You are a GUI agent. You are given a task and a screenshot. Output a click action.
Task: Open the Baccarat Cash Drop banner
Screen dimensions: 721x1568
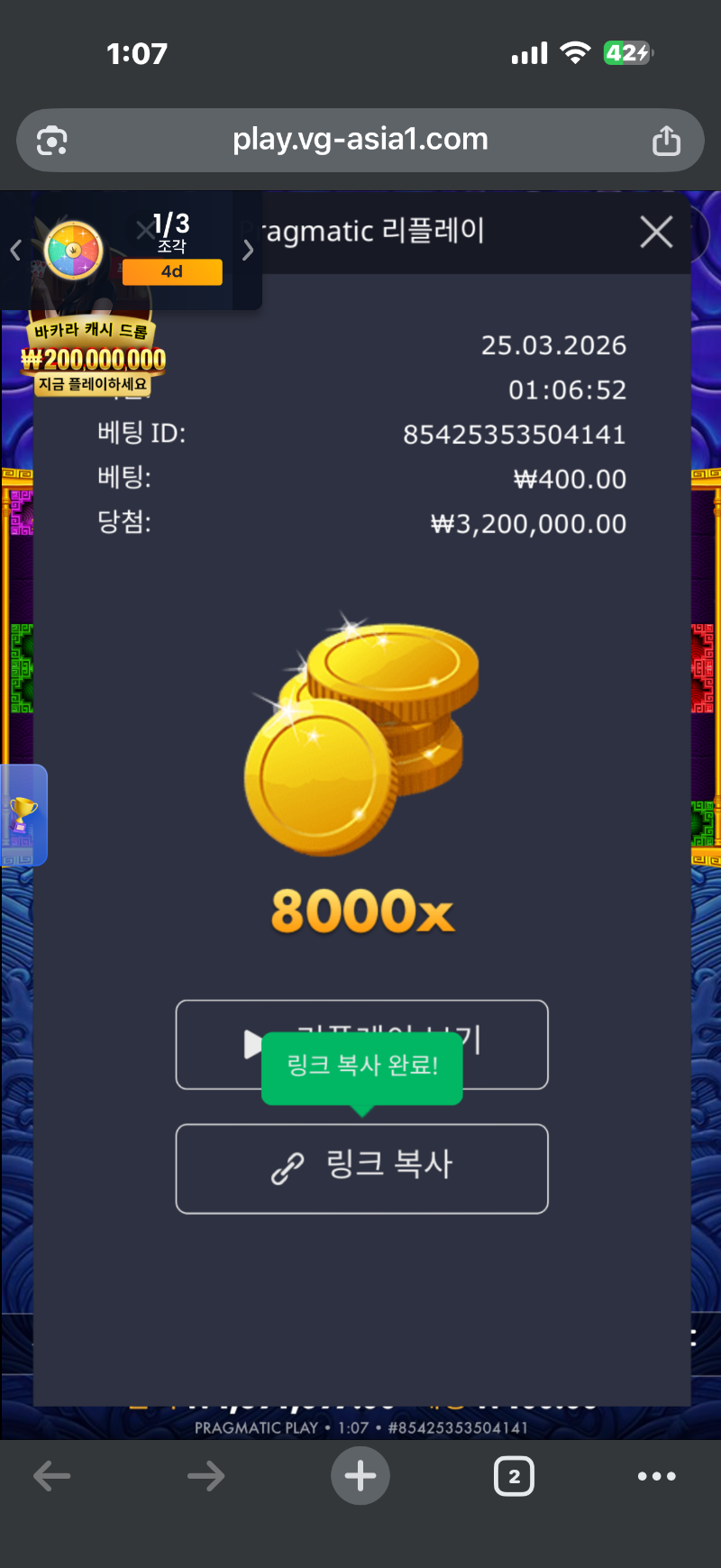(93, 359)
